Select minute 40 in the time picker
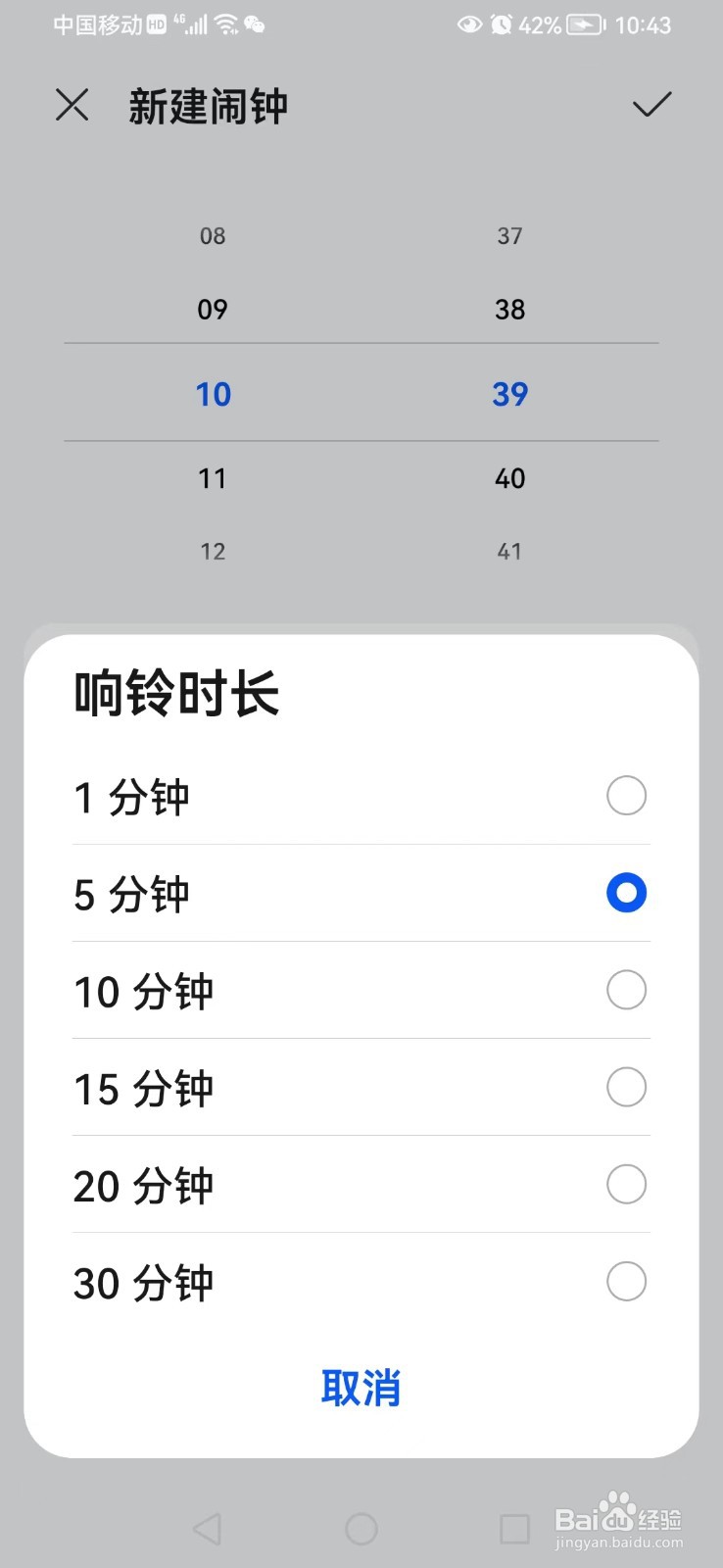 tap(509, 478)
